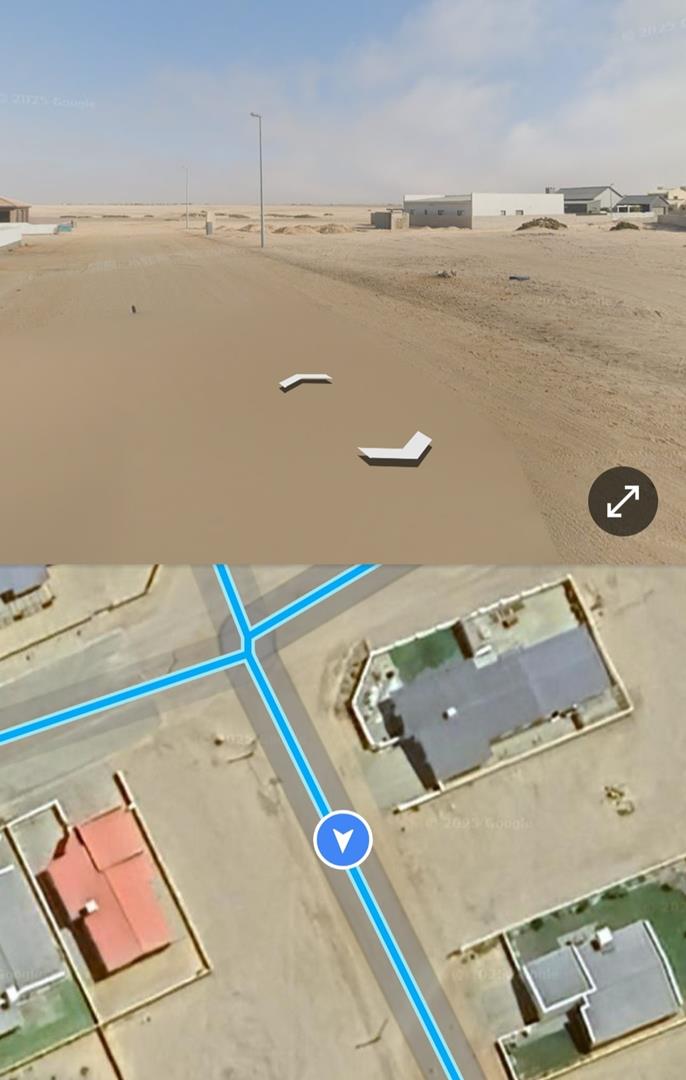Image resolution: width=686 pixels, height=1080 pixels.
Task: Expand Street View to full screen
Action: pos(622,501)
